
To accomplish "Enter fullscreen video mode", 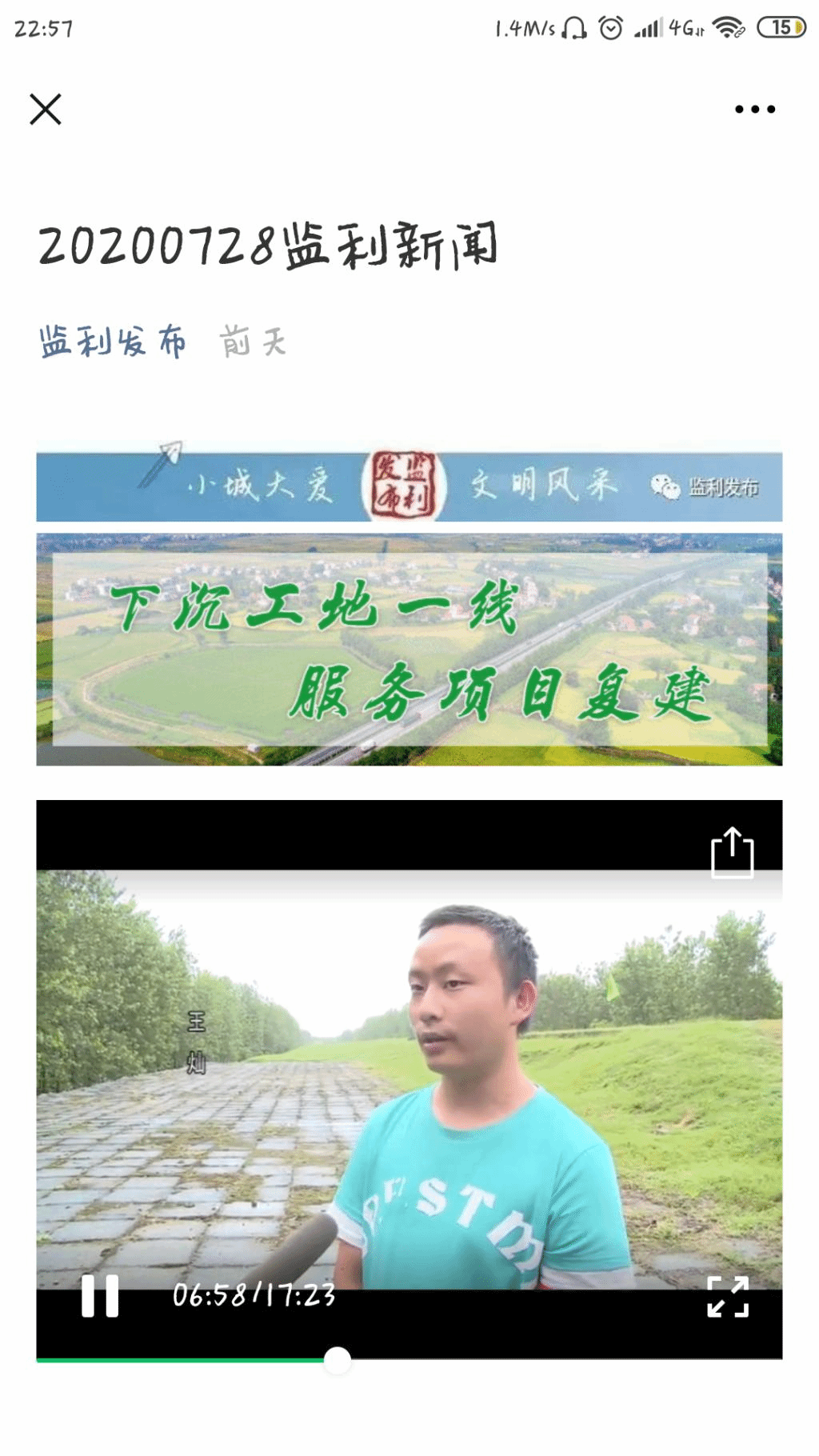I will pyautogui.click(x=728, y=1296).
